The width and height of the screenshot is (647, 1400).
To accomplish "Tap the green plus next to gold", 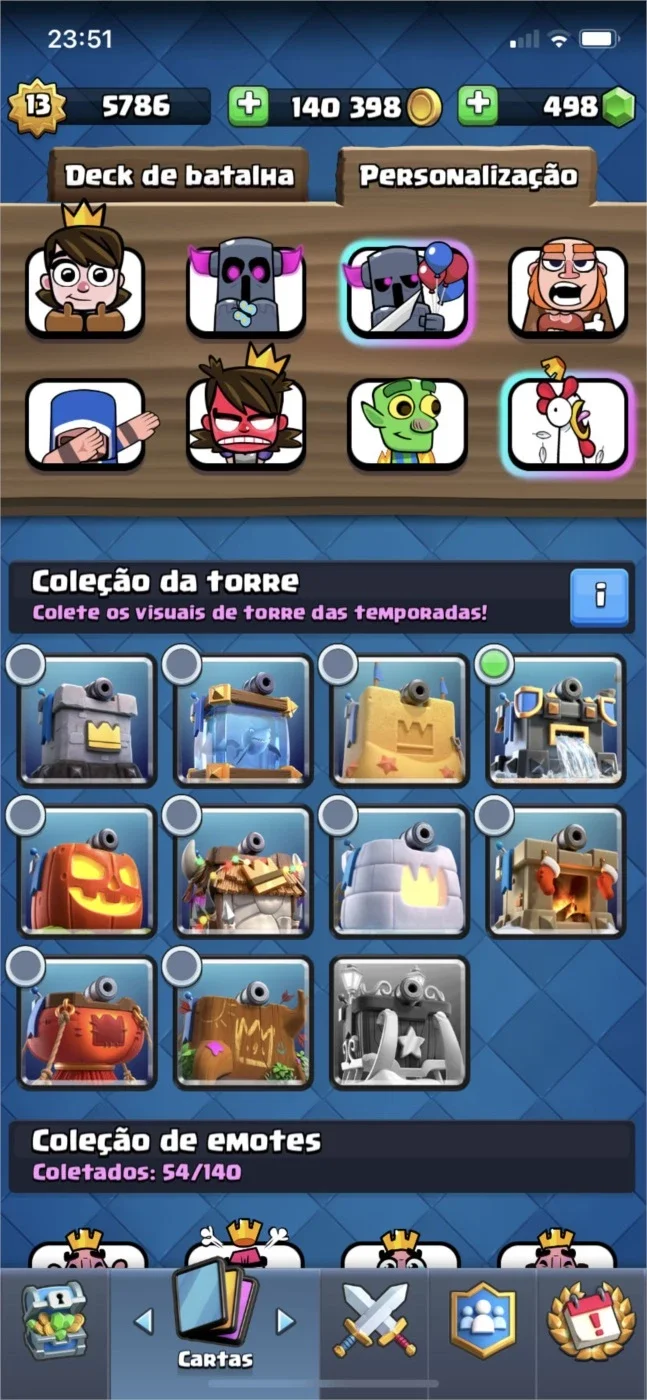I will pyautogui.click(x=248, y=106).
